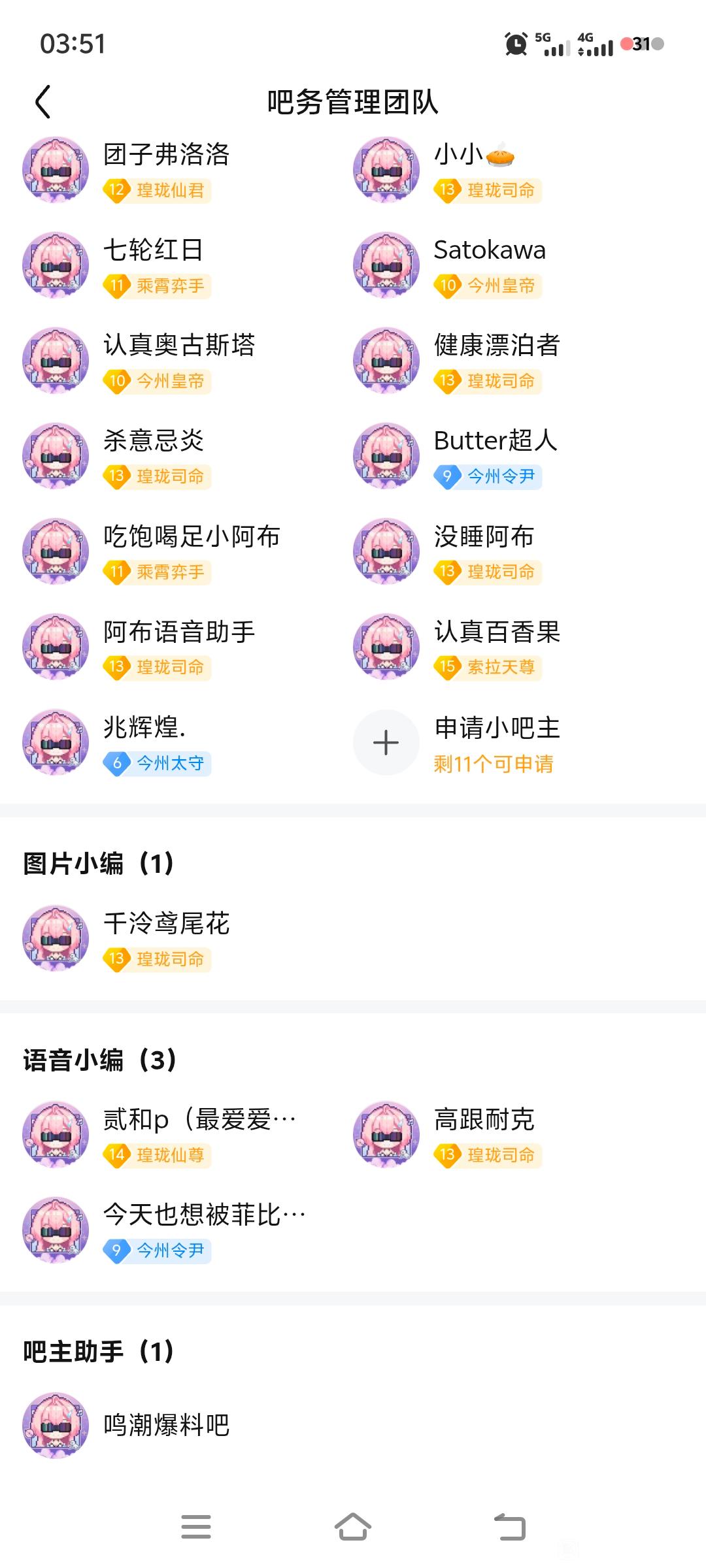Open 团子弗洛洛's profile
This screenshot has height=1568, width=706.
pos(166,155)
